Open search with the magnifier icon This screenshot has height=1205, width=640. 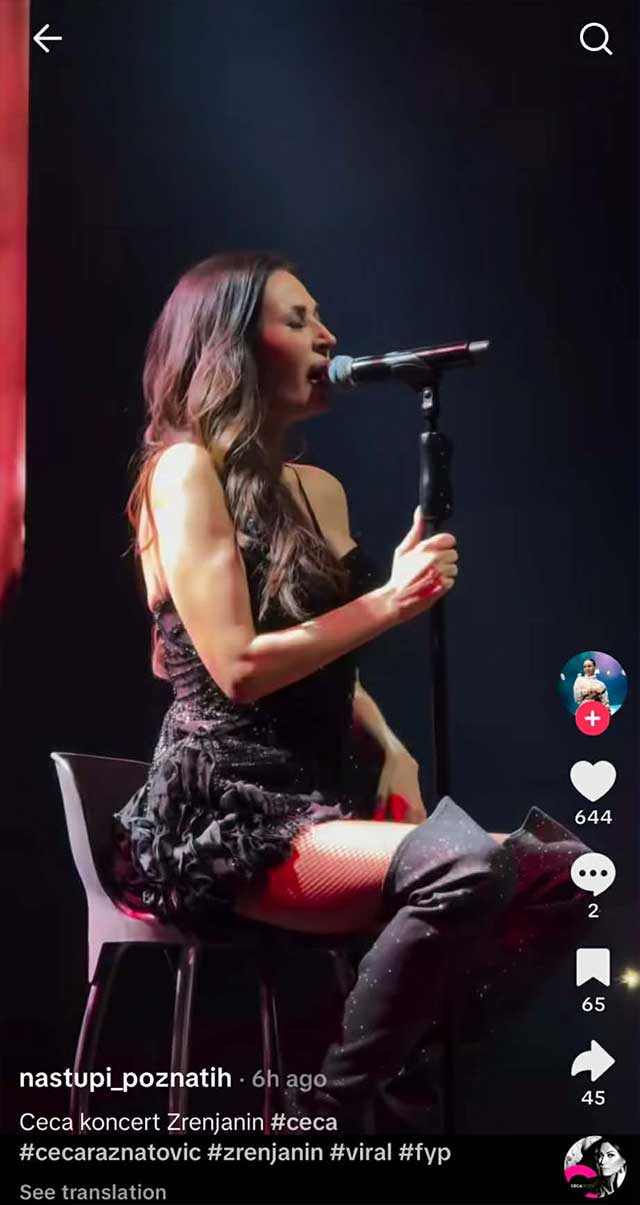(596, 39)
